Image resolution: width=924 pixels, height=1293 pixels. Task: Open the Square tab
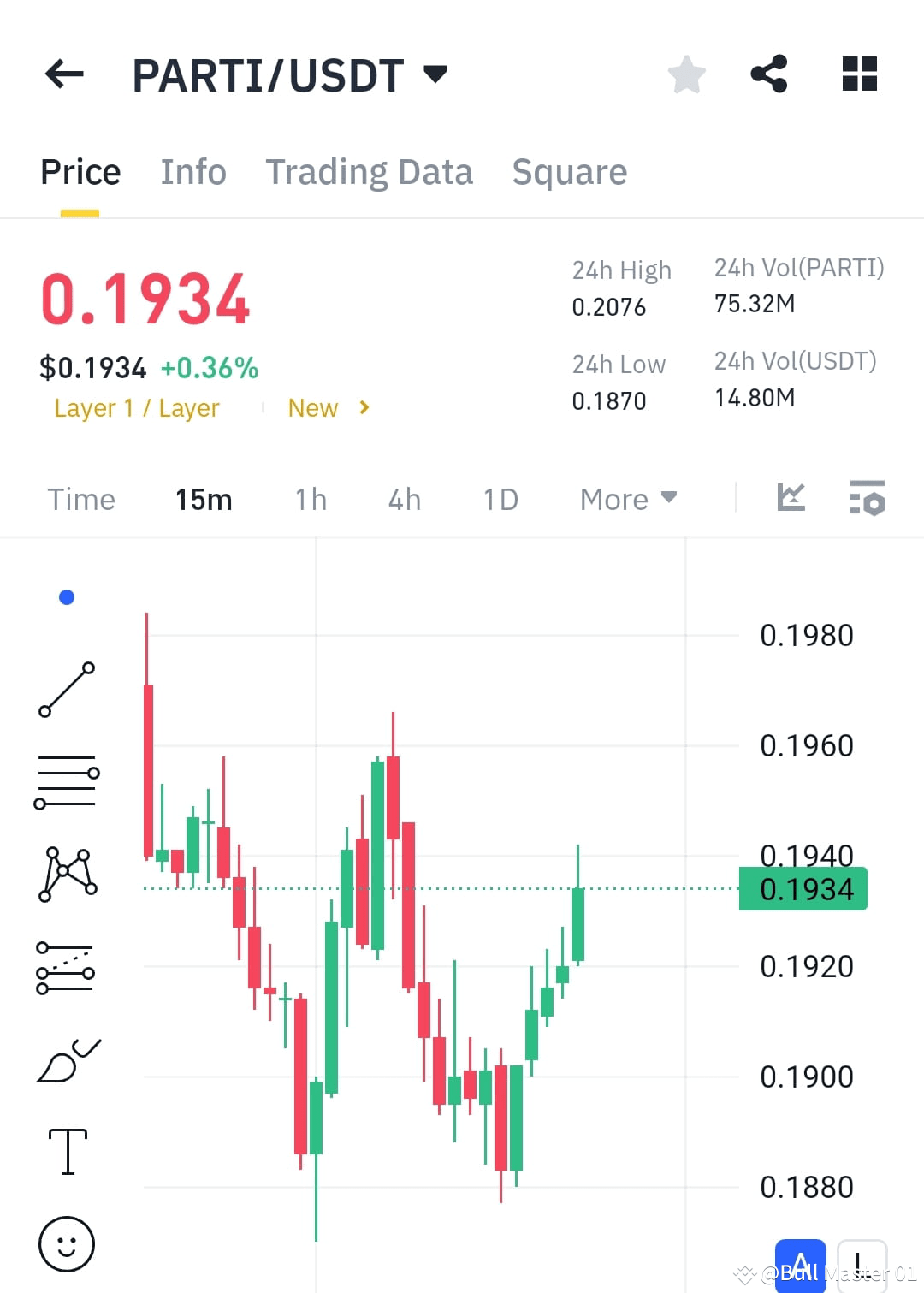point(569,171)
